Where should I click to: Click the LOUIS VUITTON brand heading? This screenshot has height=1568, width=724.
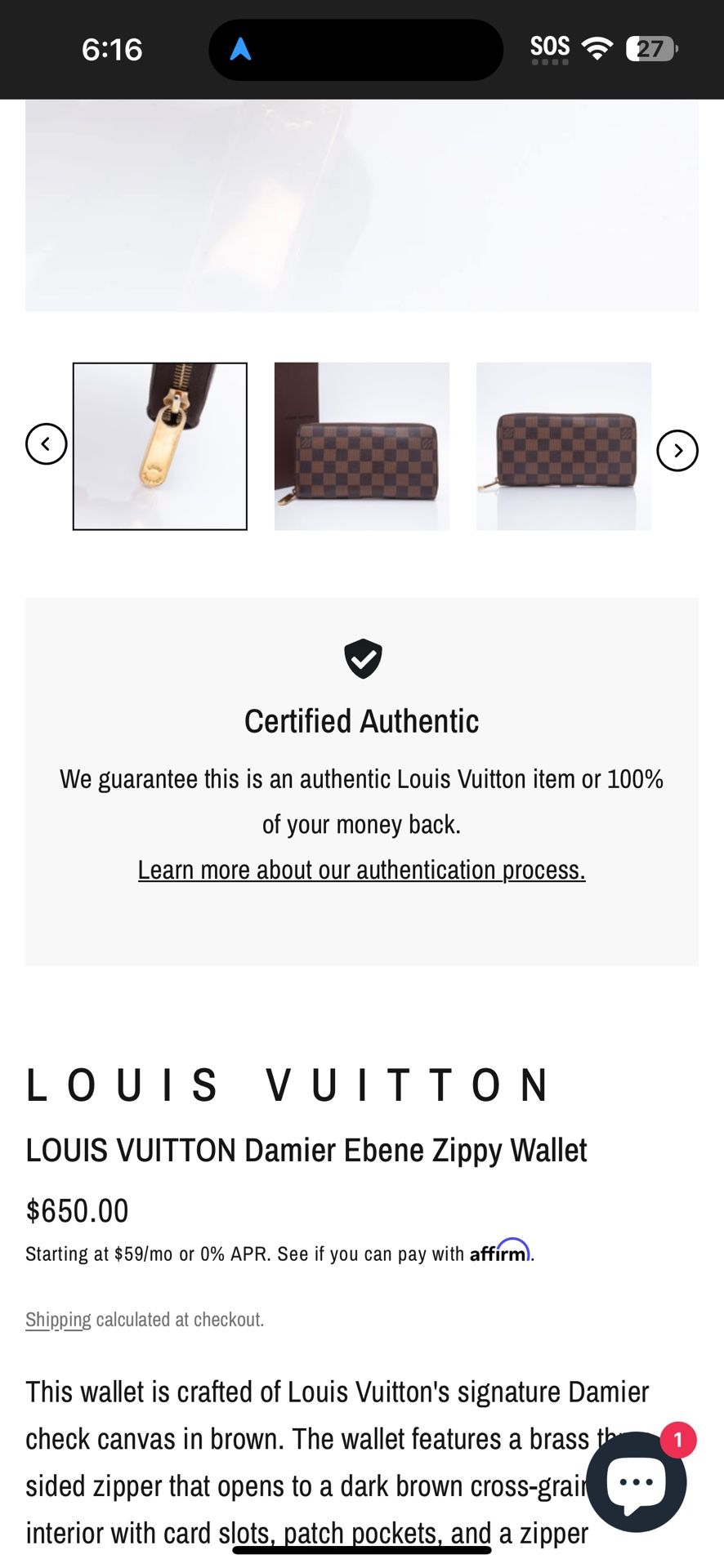(289, 1085)
